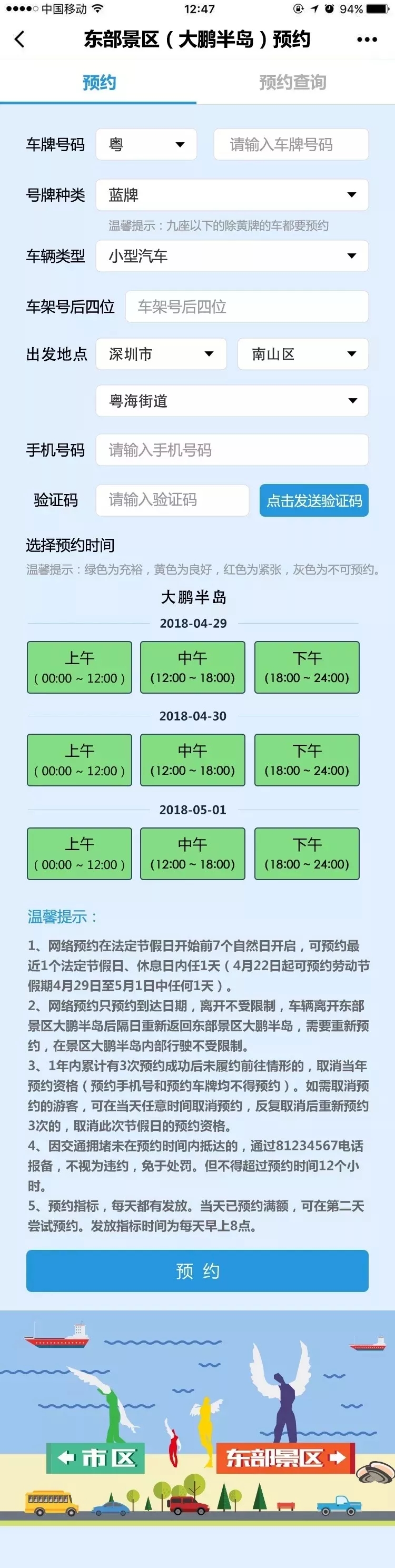Focus the 请输入验证码 code field

tap(172, 500)
